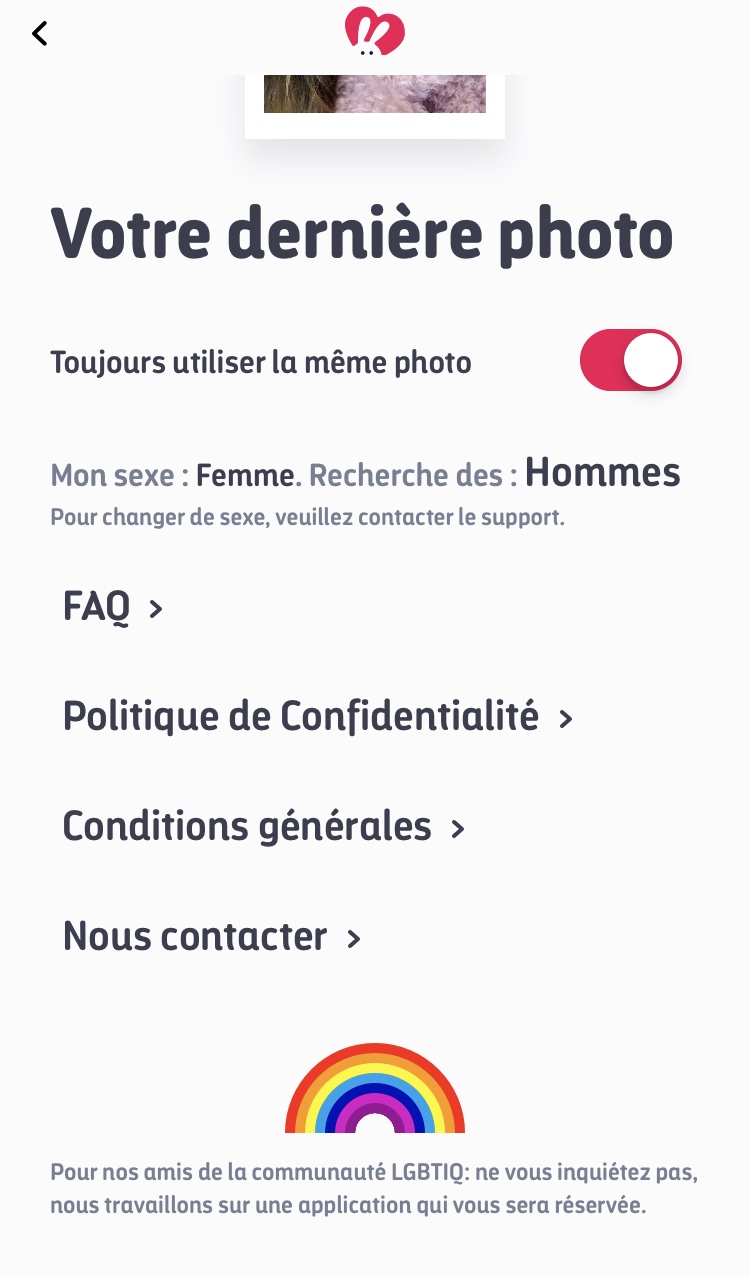Image resolution: width=750 pixels, height=1277 pixels.
Task: View Conditions générales
Action: pyautogui.click(x=264, y=827)
